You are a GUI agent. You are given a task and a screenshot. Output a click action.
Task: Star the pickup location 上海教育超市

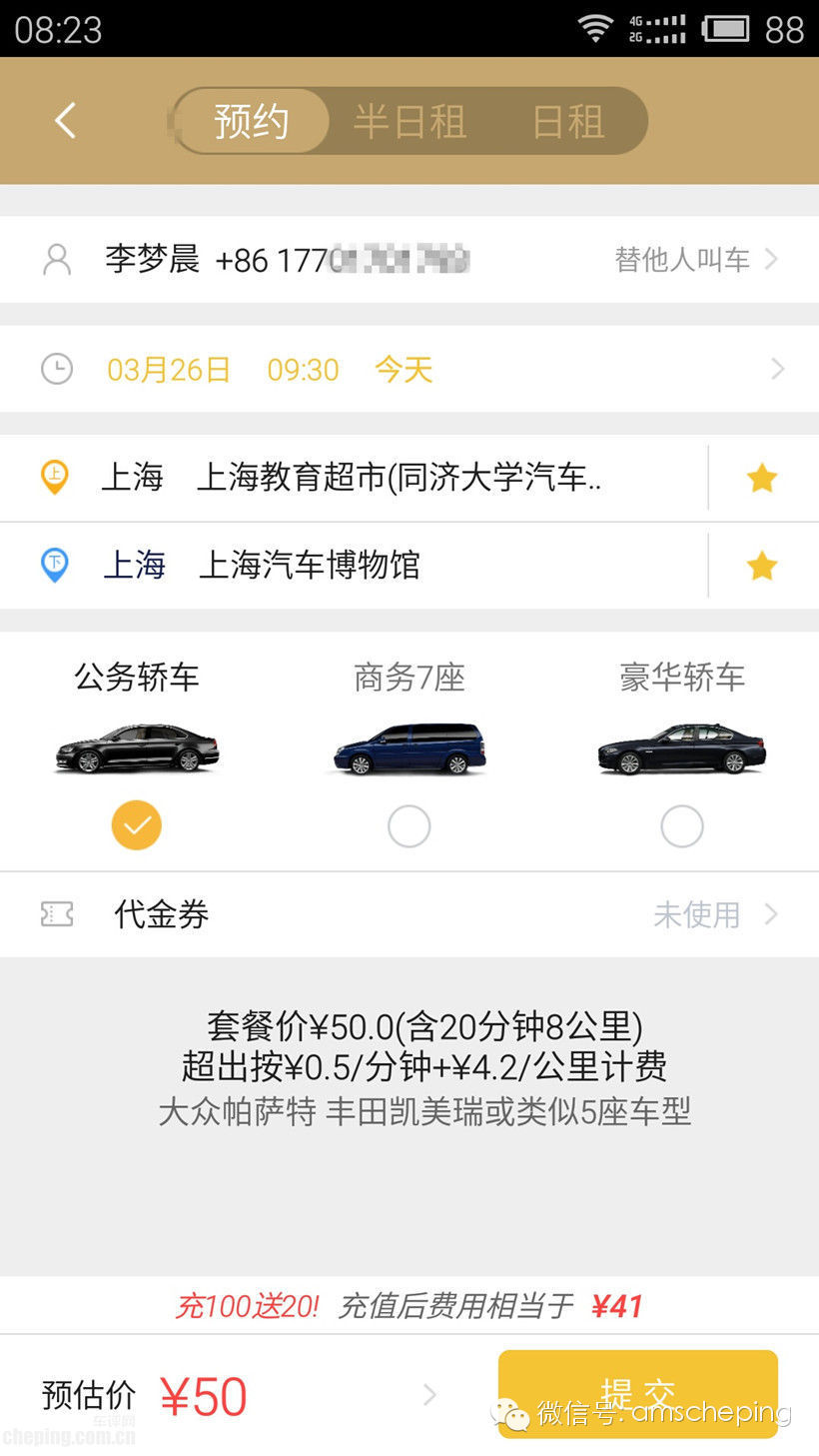pyautogui.click(x=761, y=477)
